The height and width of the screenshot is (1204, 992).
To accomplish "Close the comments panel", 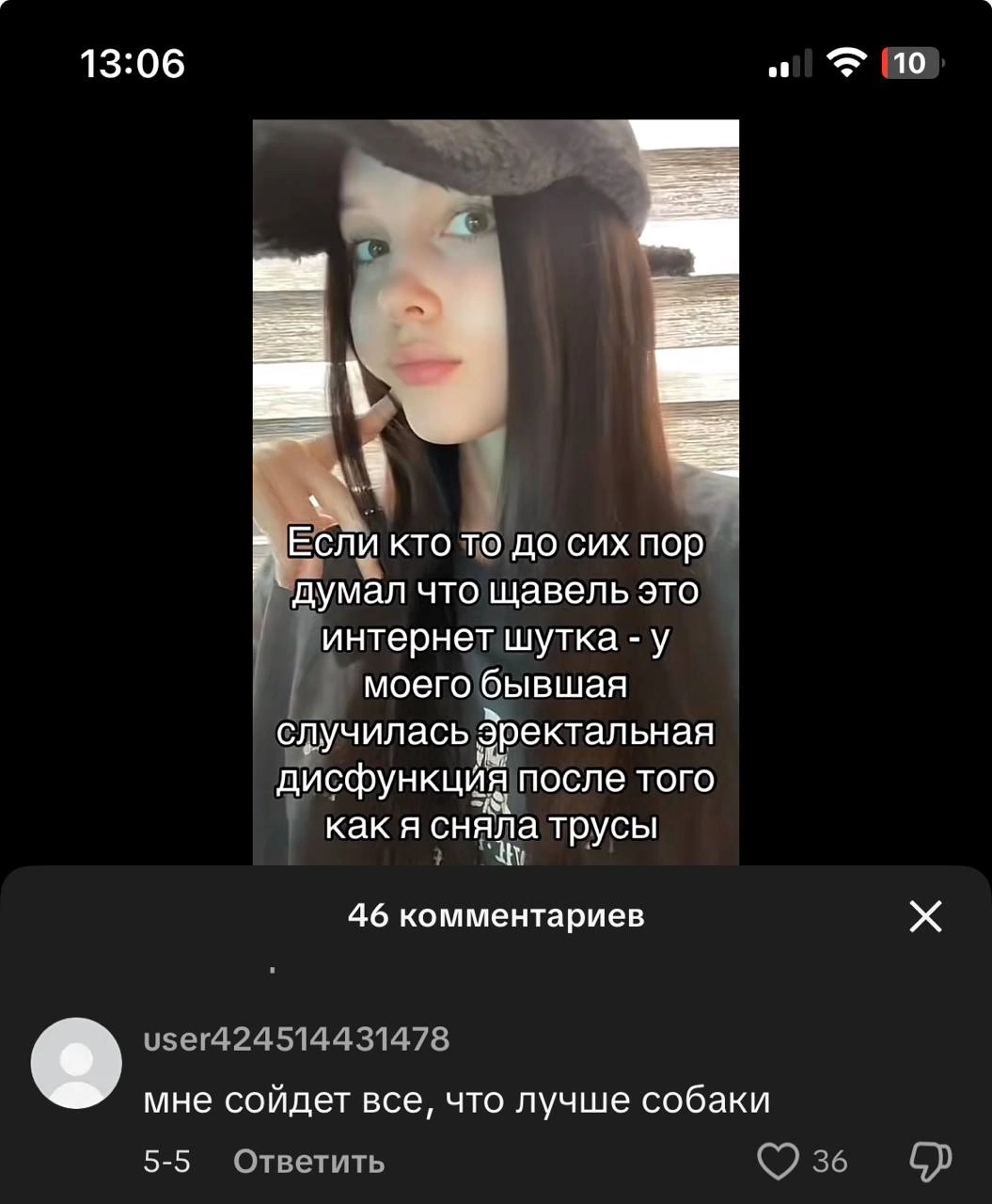I will [925, 915].
